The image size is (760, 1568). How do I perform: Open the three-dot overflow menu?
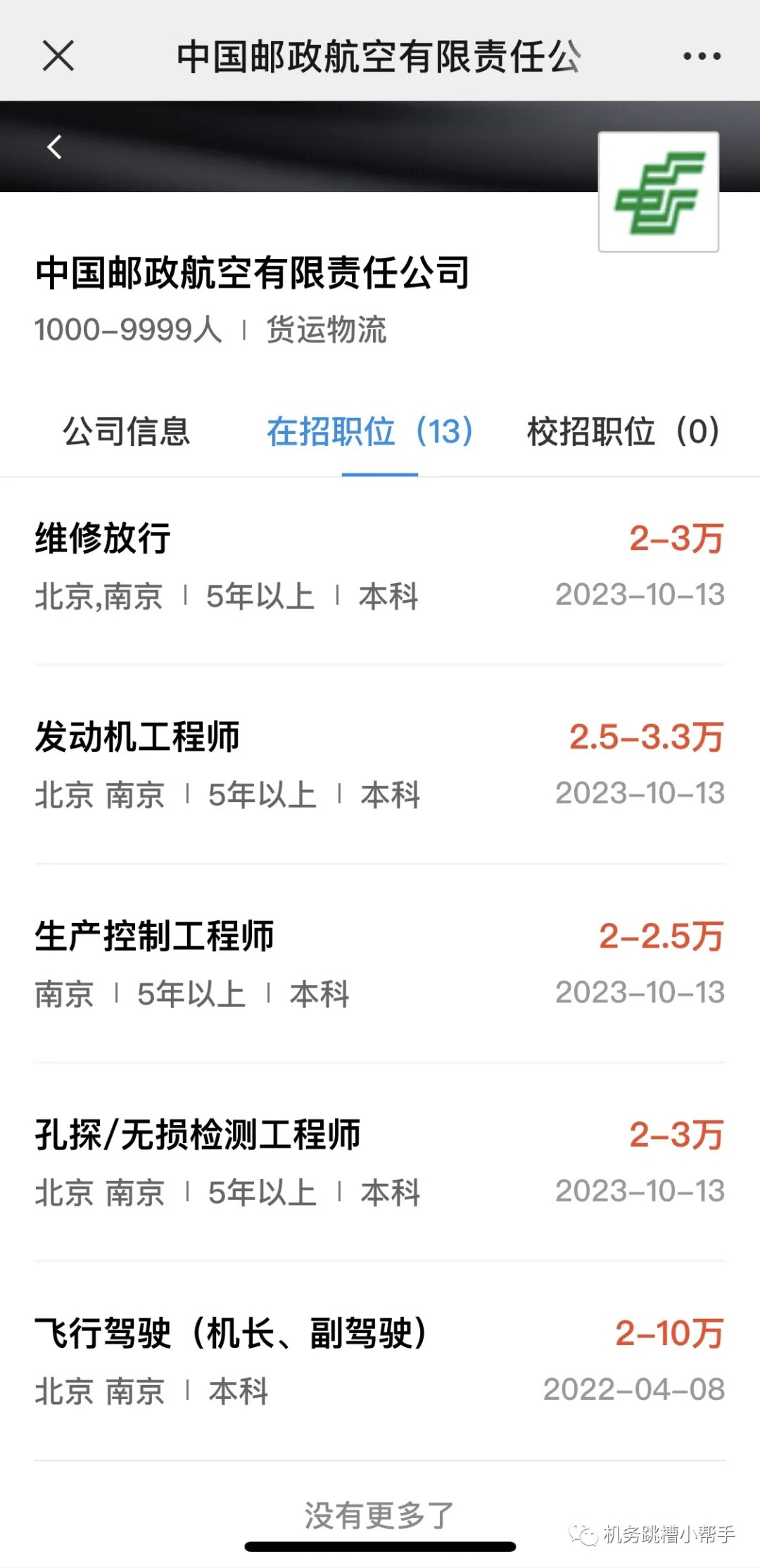(702, 56)
